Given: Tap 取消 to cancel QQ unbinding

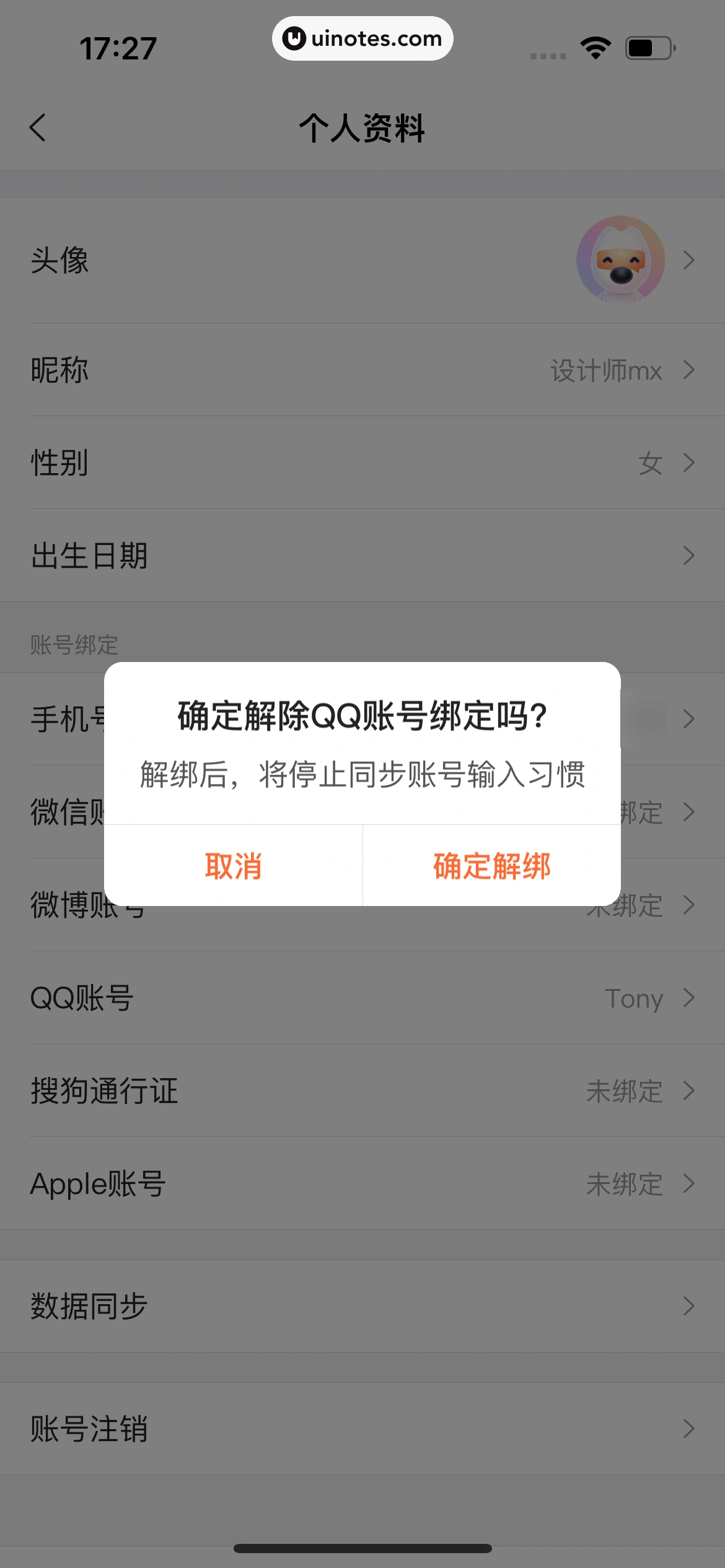Looking at the screenshot, I should [233, 865].
